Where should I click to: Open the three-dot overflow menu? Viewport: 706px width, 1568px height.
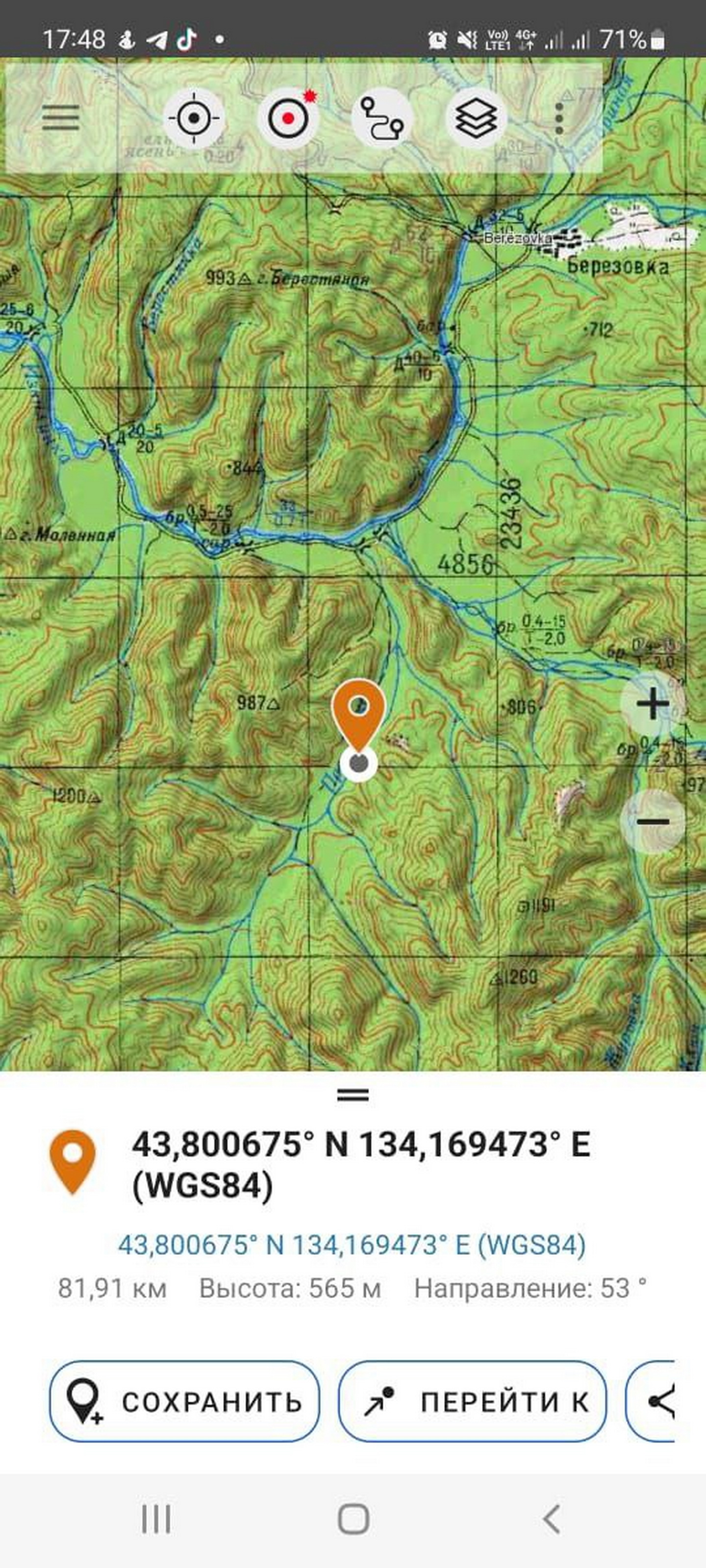559,119
